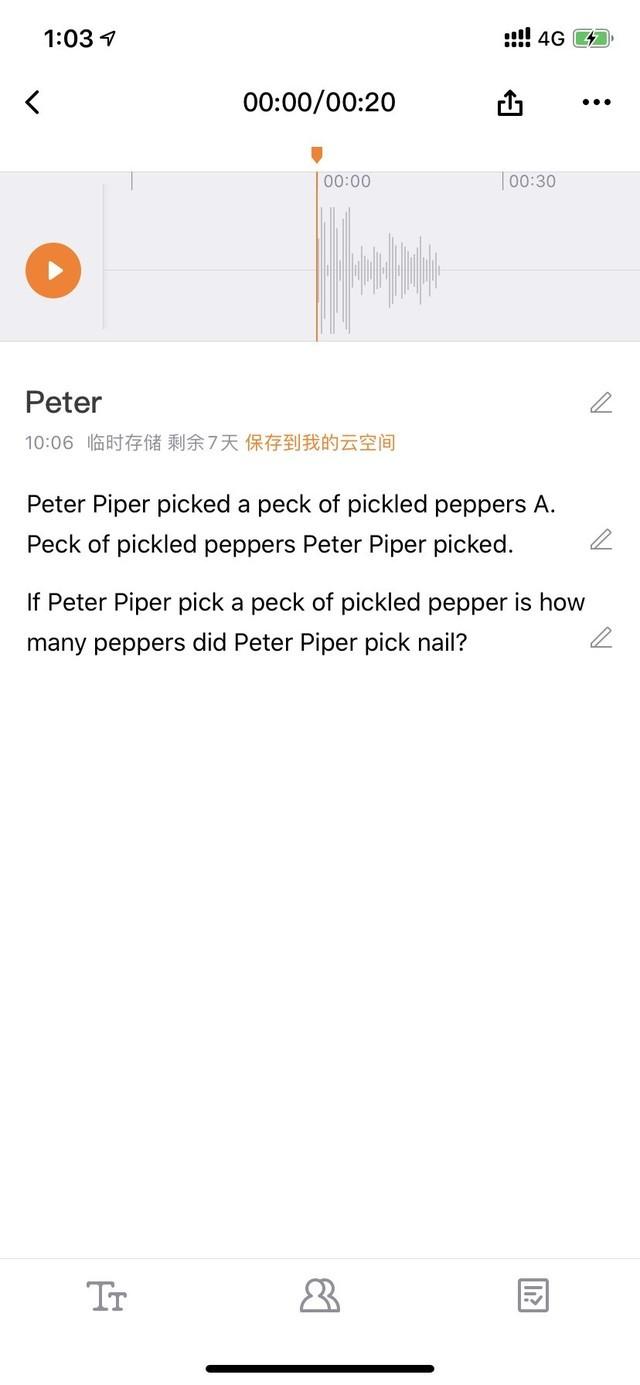Play the Peter recording
The height and width of the screenshot is (1385, 640).
coord(53,270)
